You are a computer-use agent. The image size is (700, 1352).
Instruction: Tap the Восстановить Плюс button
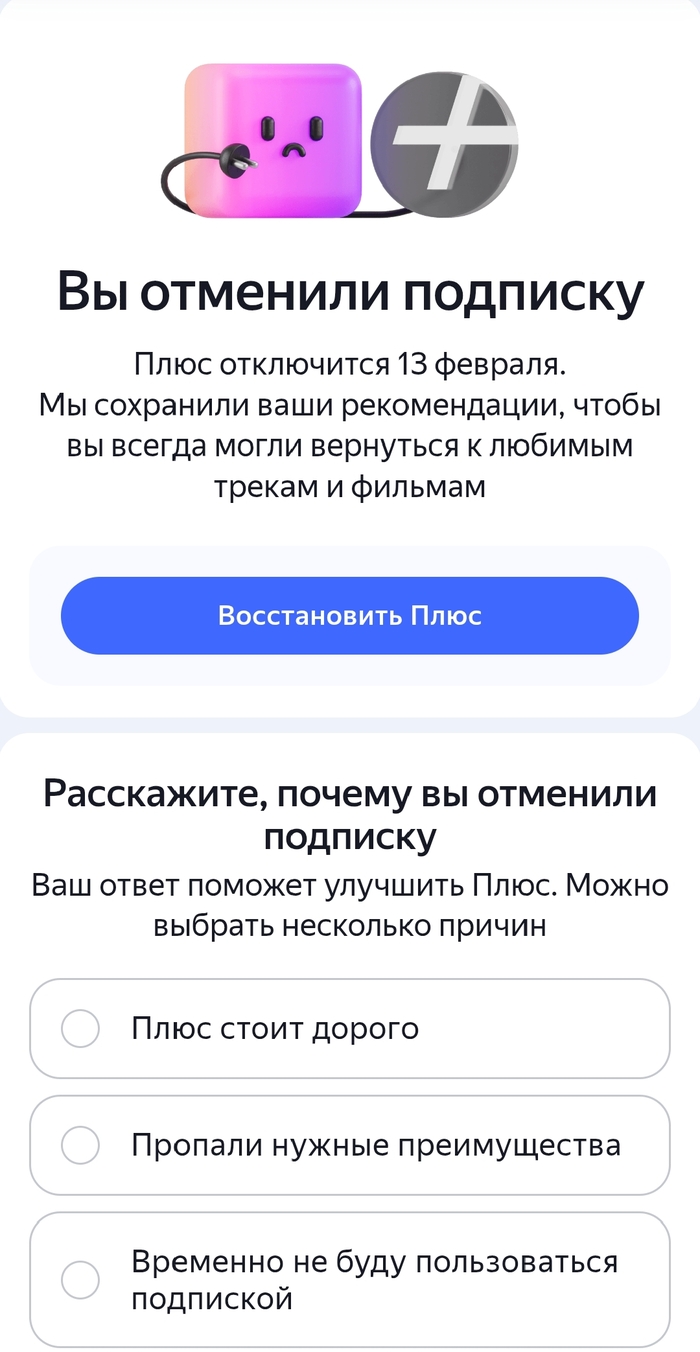coord(349,615)
